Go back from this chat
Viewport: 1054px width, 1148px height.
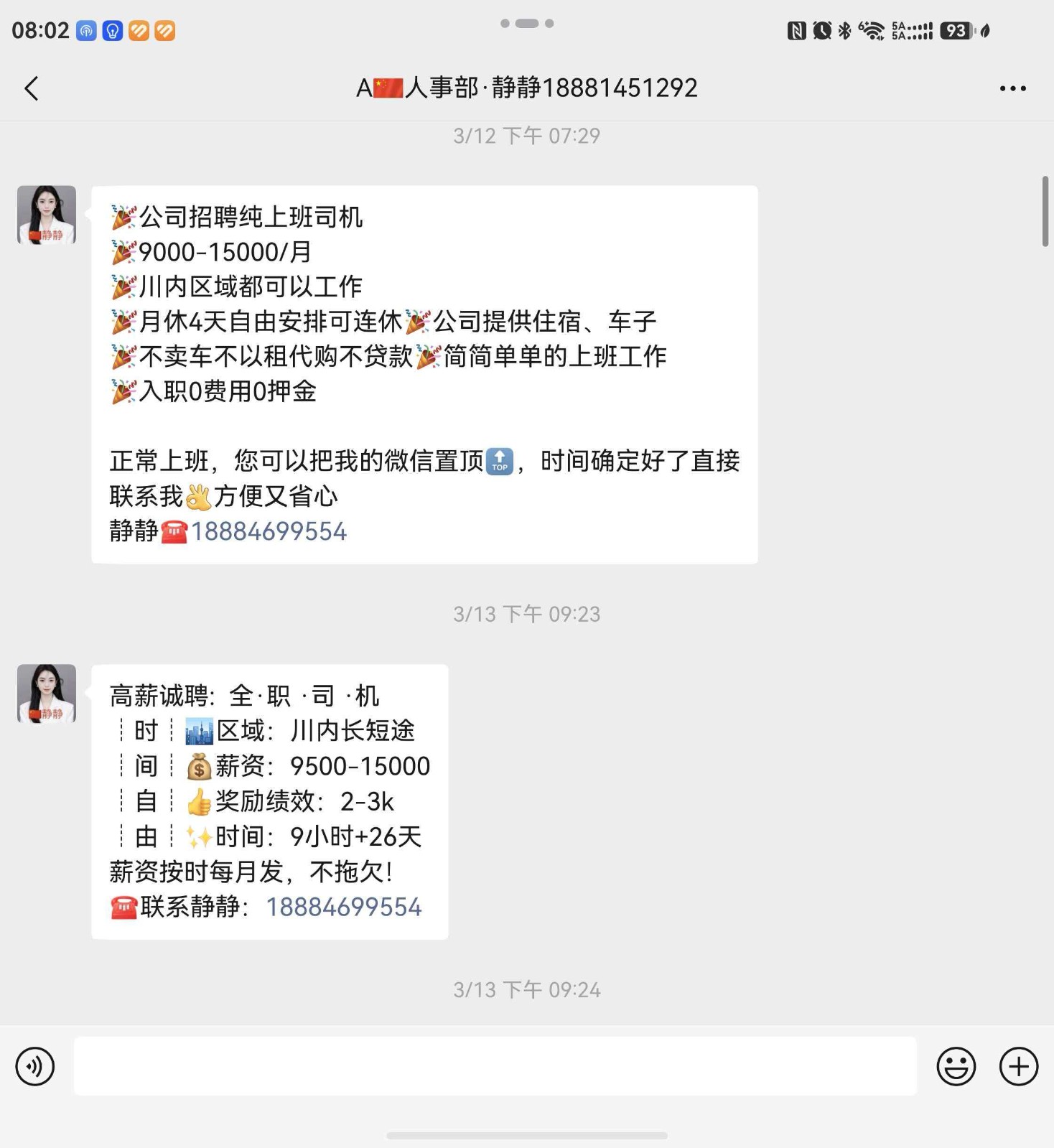[32, 88]
